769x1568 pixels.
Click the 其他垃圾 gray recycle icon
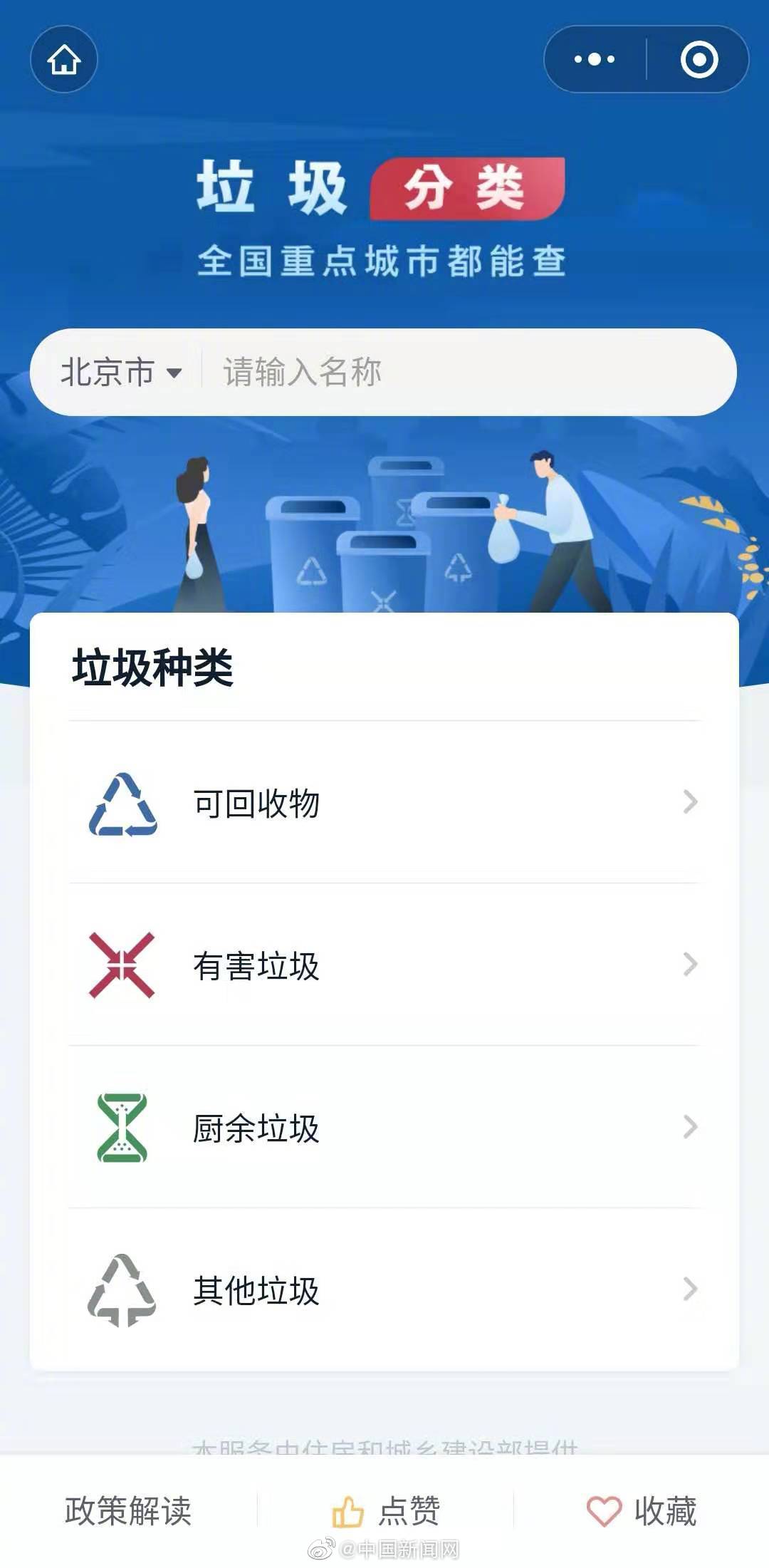tap(122, 1289)
